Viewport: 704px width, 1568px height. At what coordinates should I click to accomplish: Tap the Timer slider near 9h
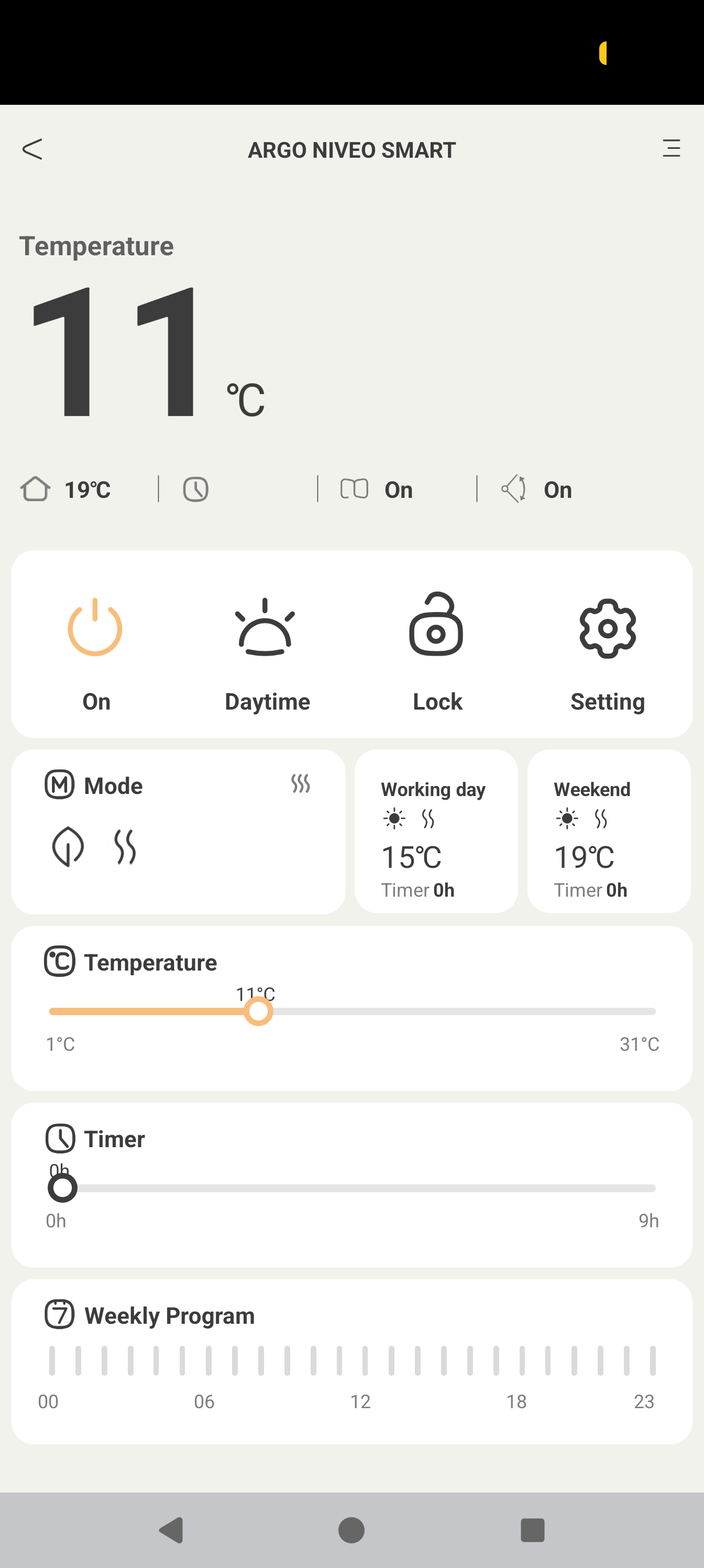tap(650, 1188)
